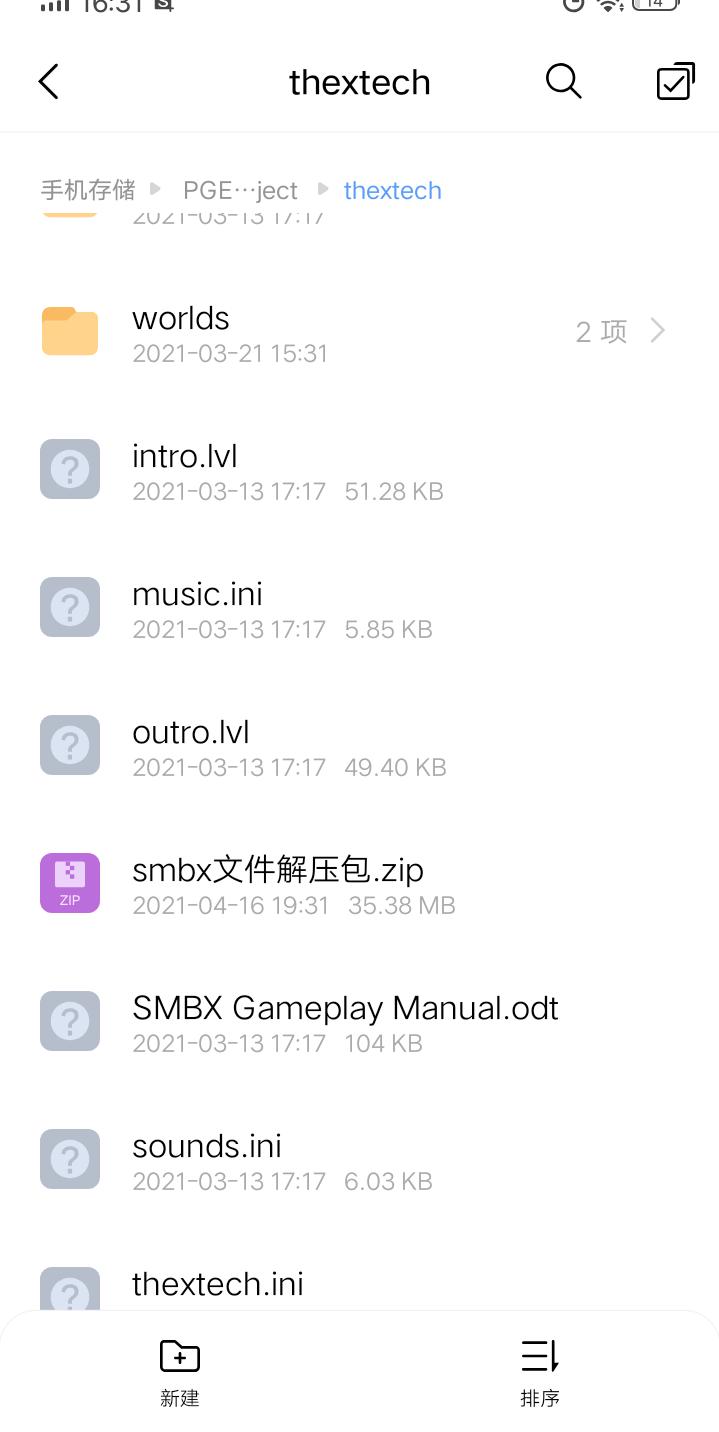719x1432 pixels.
Task: Change sorting with 排序
Action: point(540,1374)
